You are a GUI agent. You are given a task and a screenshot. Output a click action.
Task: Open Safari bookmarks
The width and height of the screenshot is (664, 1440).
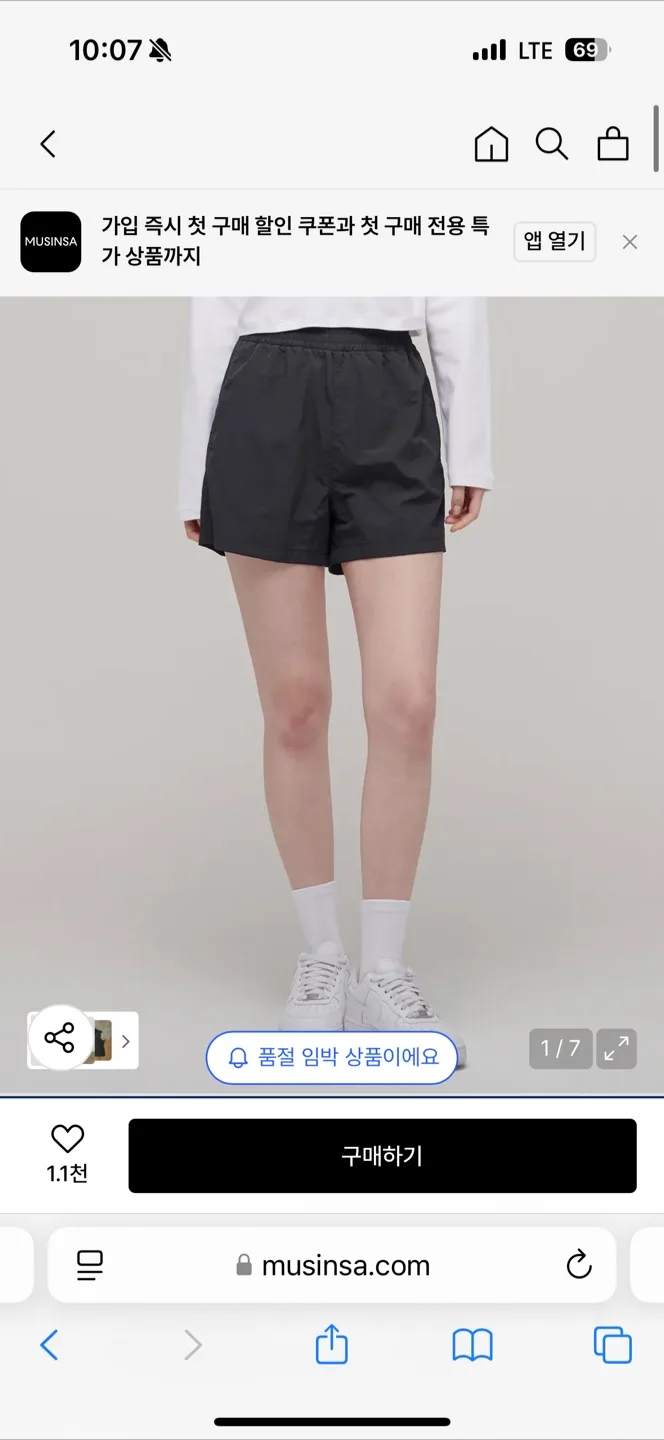472,1345
